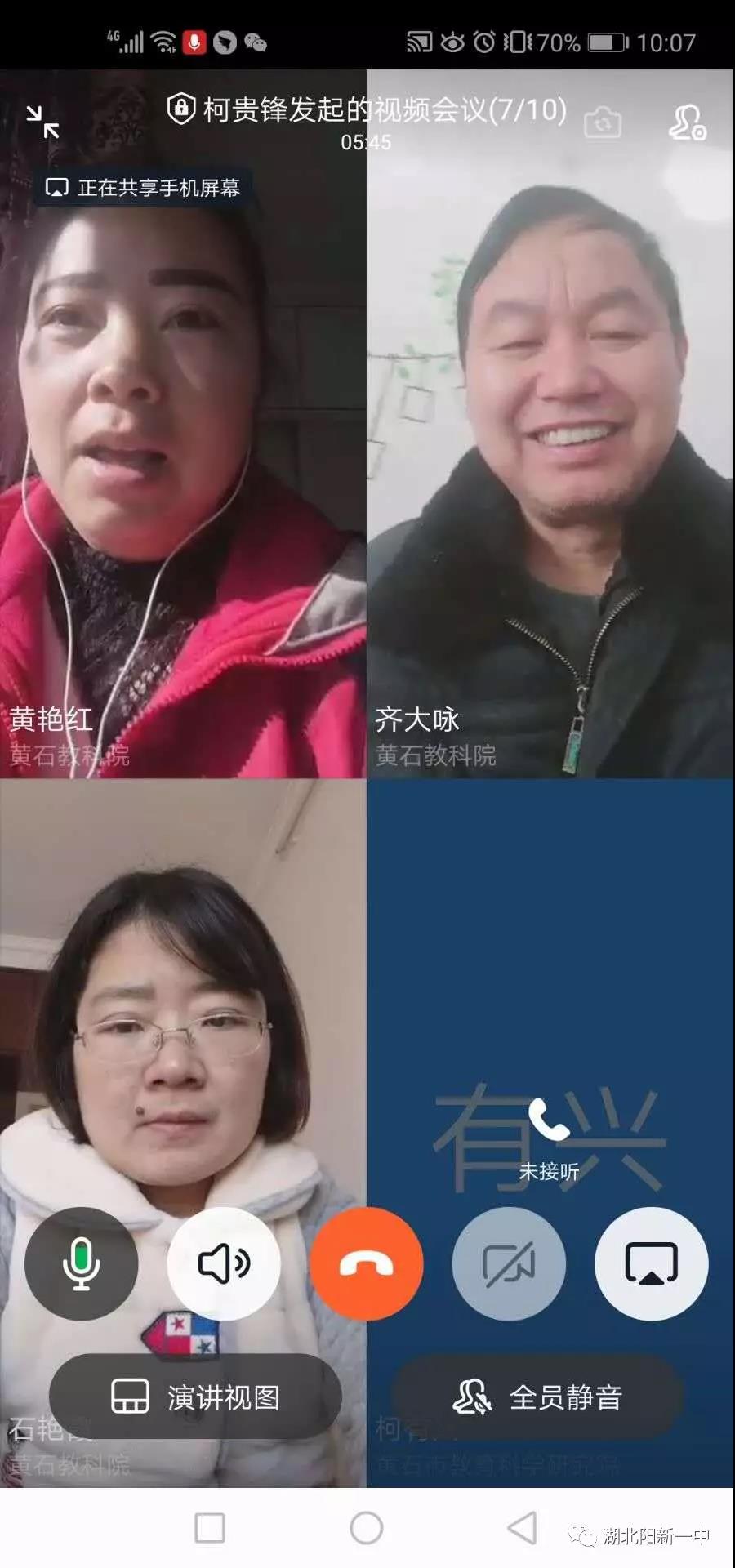
Task: Hang up the video meeting
Action: point(367,1263)
